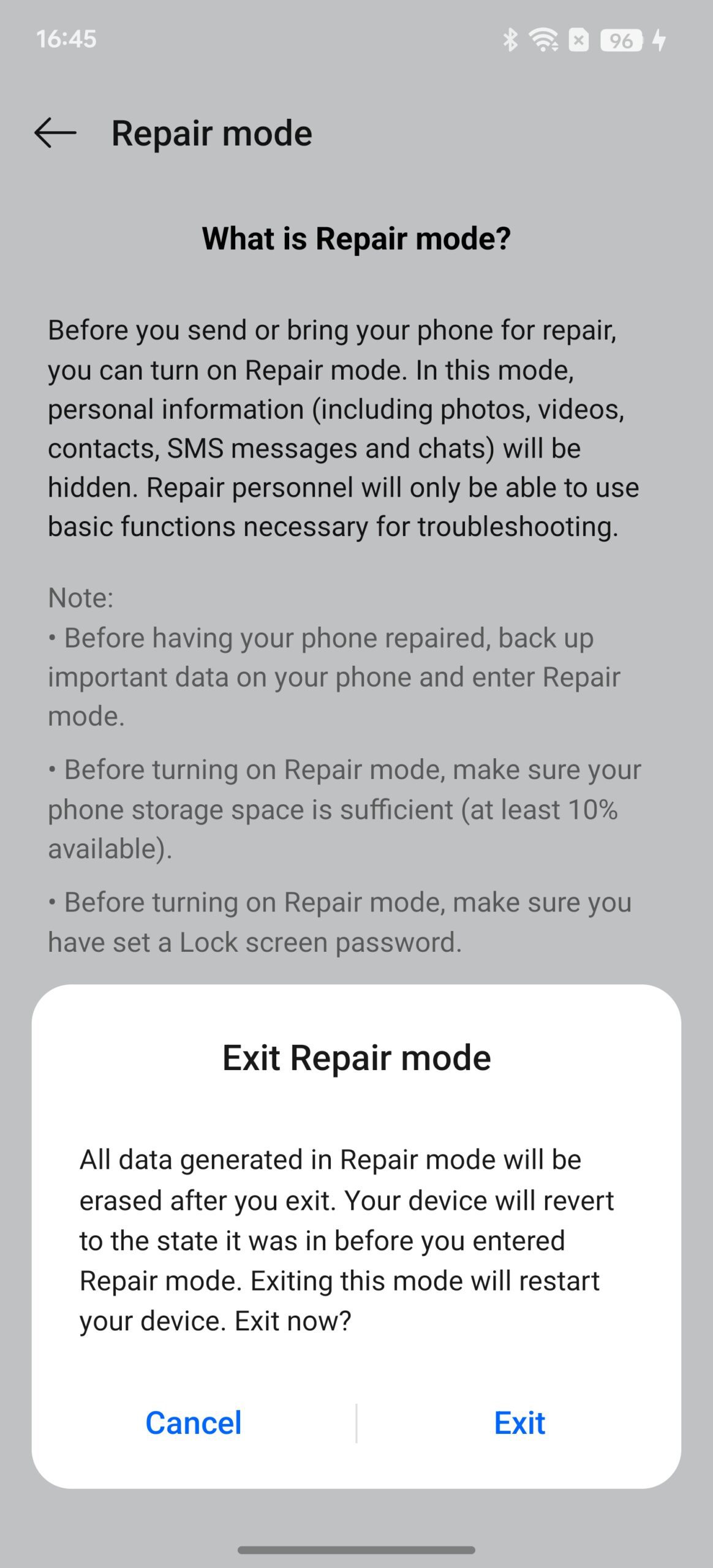Go back using the top arrow

pos(55,133)
